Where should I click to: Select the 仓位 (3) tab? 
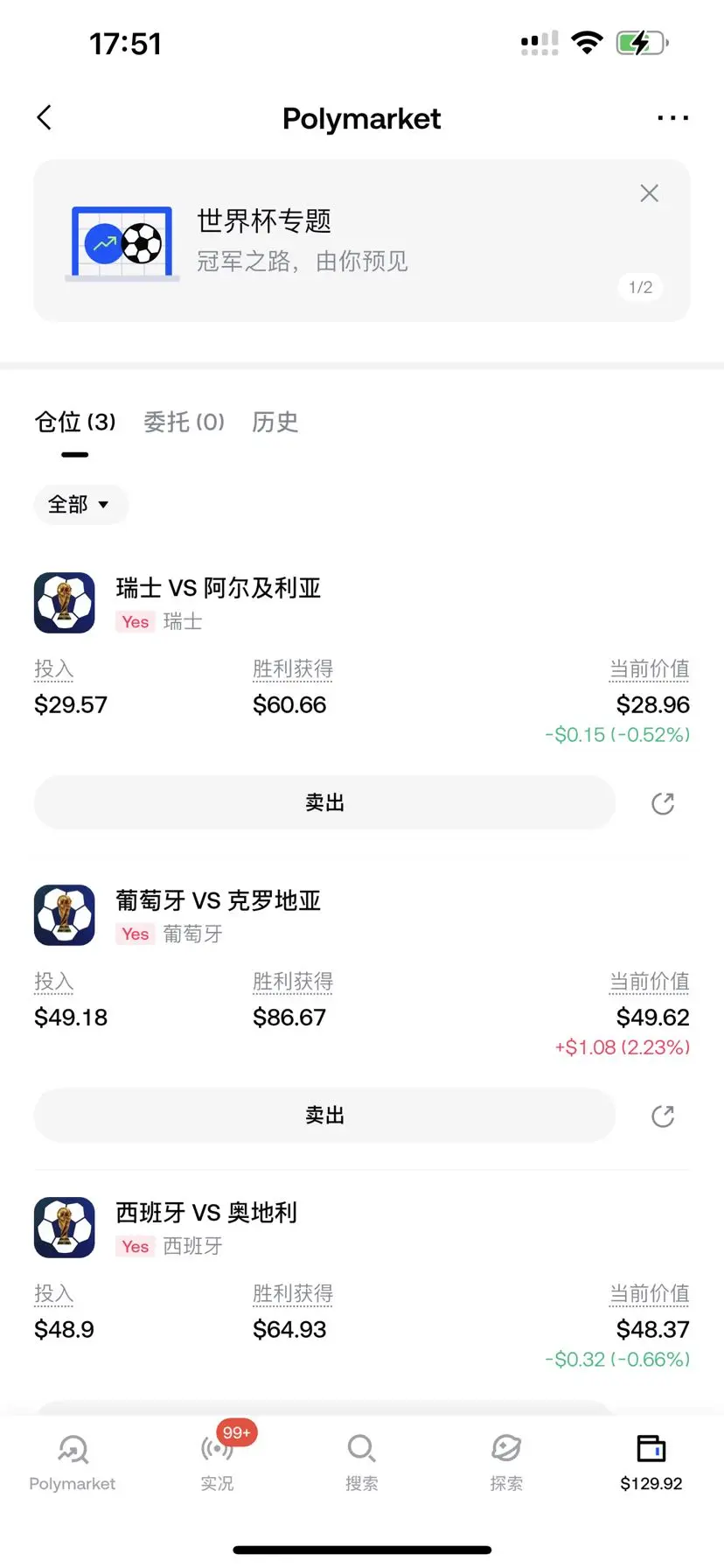(75, 422)
